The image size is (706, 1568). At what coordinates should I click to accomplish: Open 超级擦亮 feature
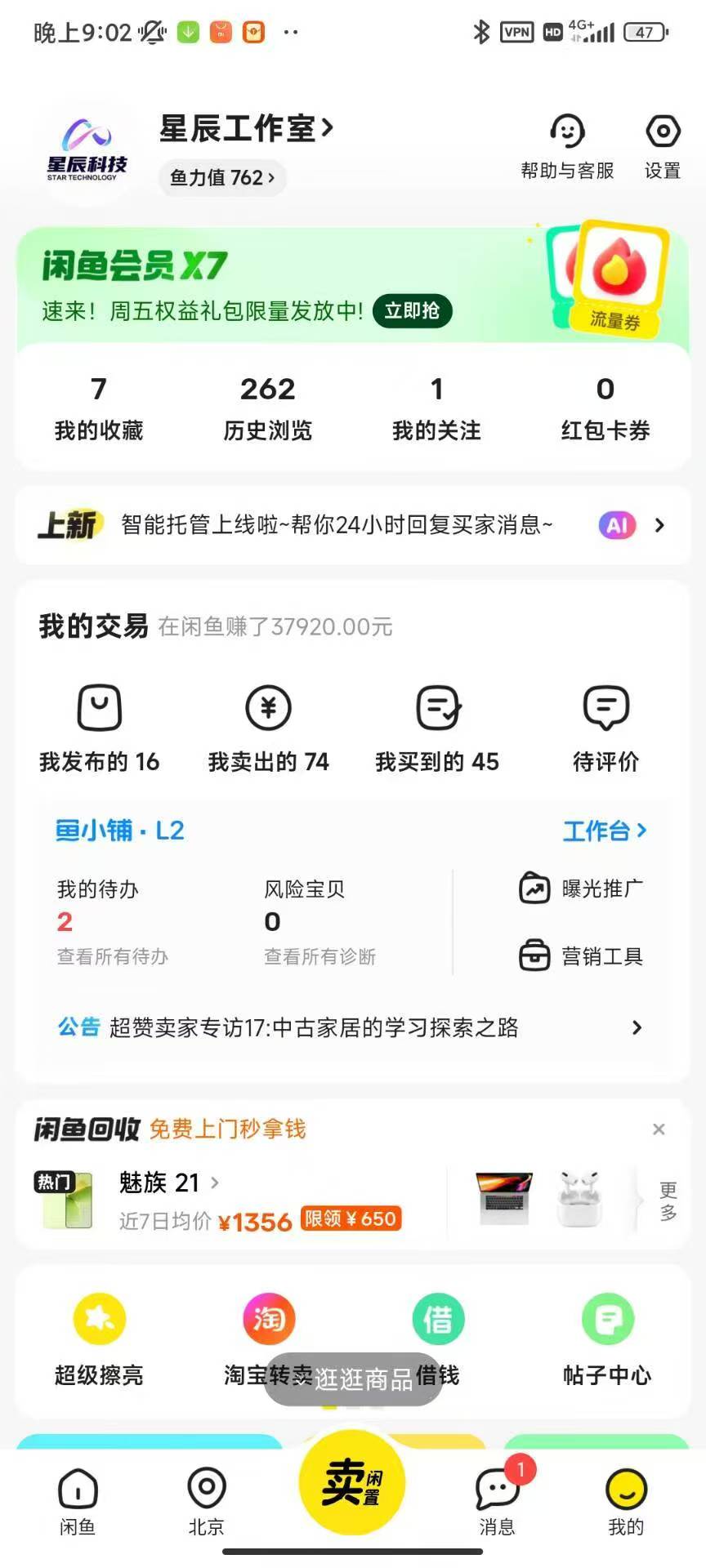click(x=99, y=1340)
